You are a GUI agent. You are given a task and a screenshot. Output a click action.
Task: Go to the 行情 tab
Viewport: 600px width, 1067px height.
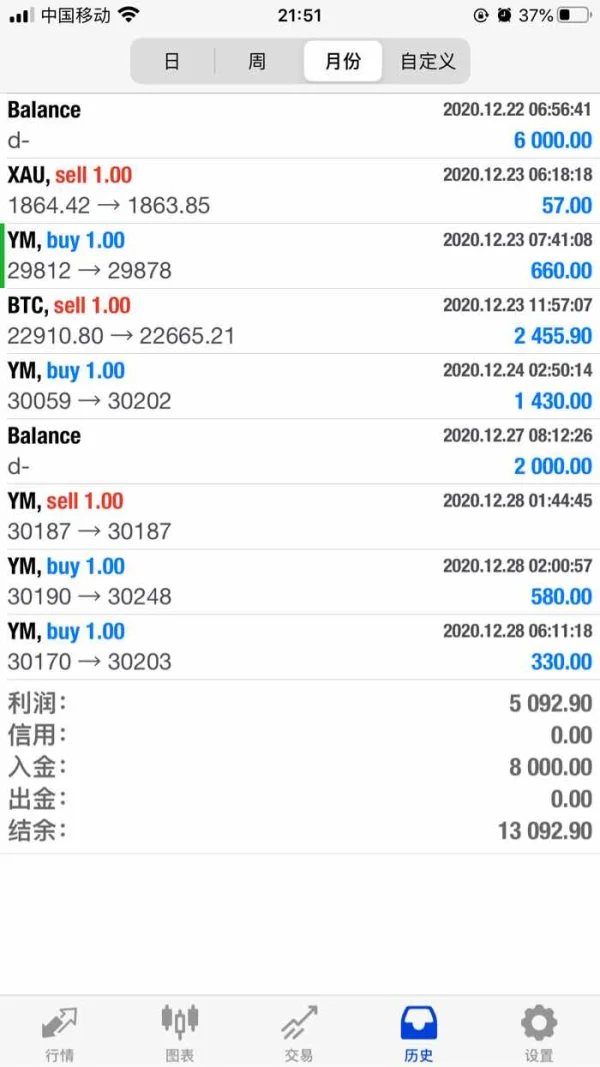click(x=59, y=1031)
